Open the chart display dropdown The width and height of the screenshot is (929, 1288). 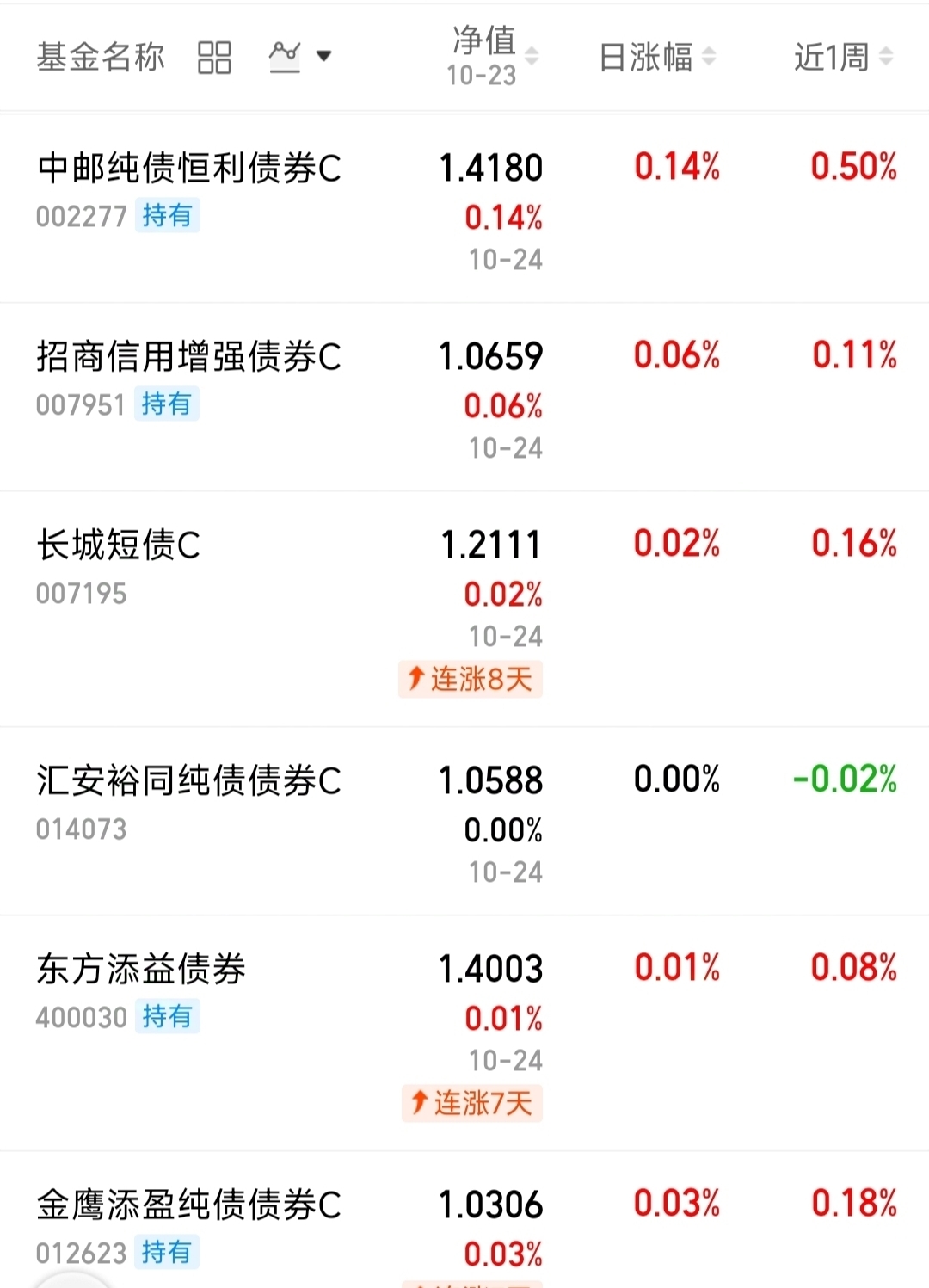click(299, 57)
